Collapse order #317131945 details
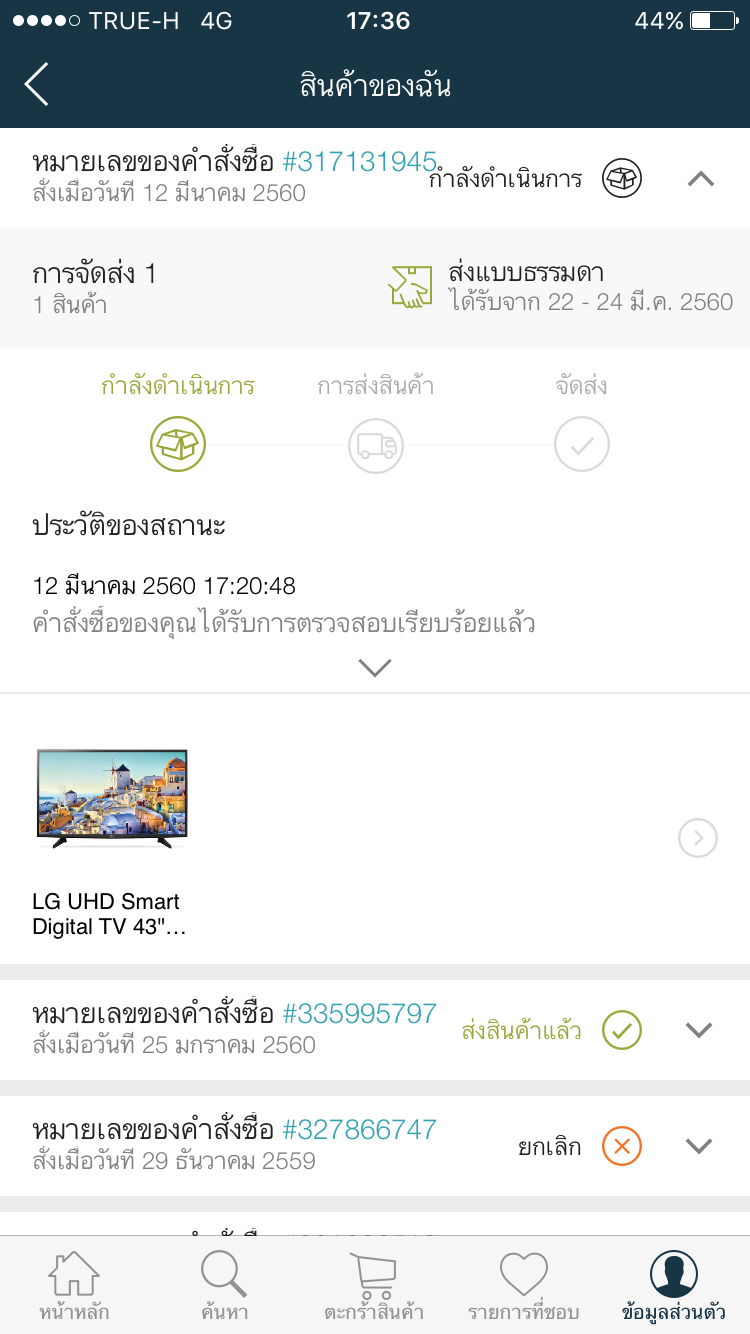 701,179
